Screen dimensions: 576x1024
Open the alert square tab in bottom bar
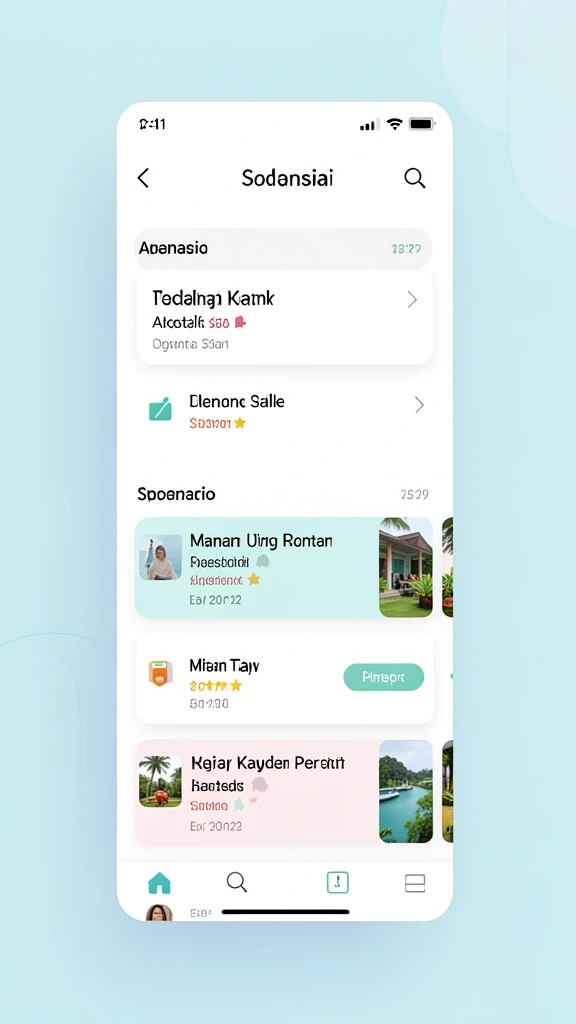[338, 882]
